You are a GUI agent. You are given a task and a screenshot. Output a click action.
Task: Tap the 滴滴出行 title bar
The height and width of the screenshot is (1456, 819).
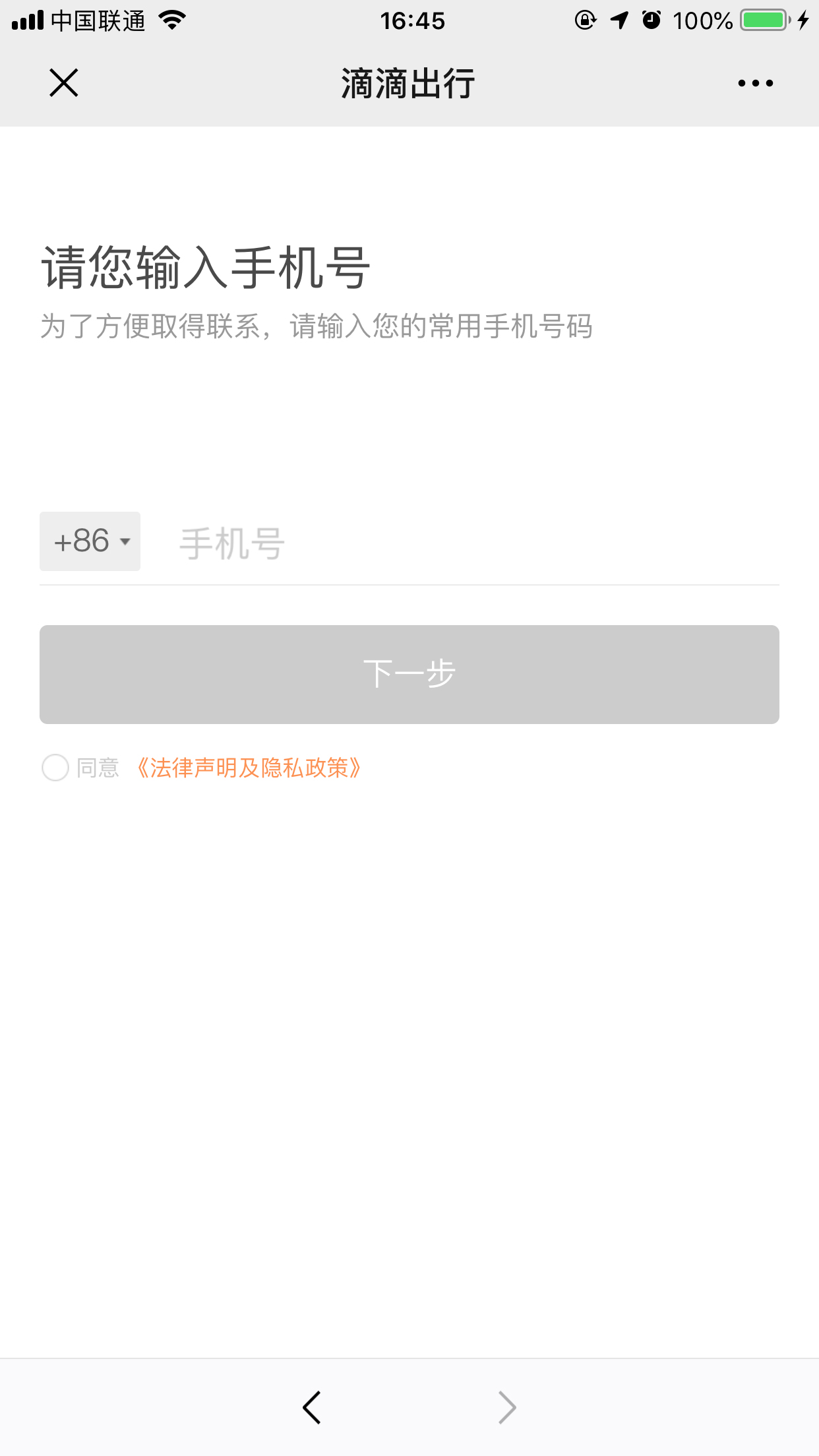409,82
